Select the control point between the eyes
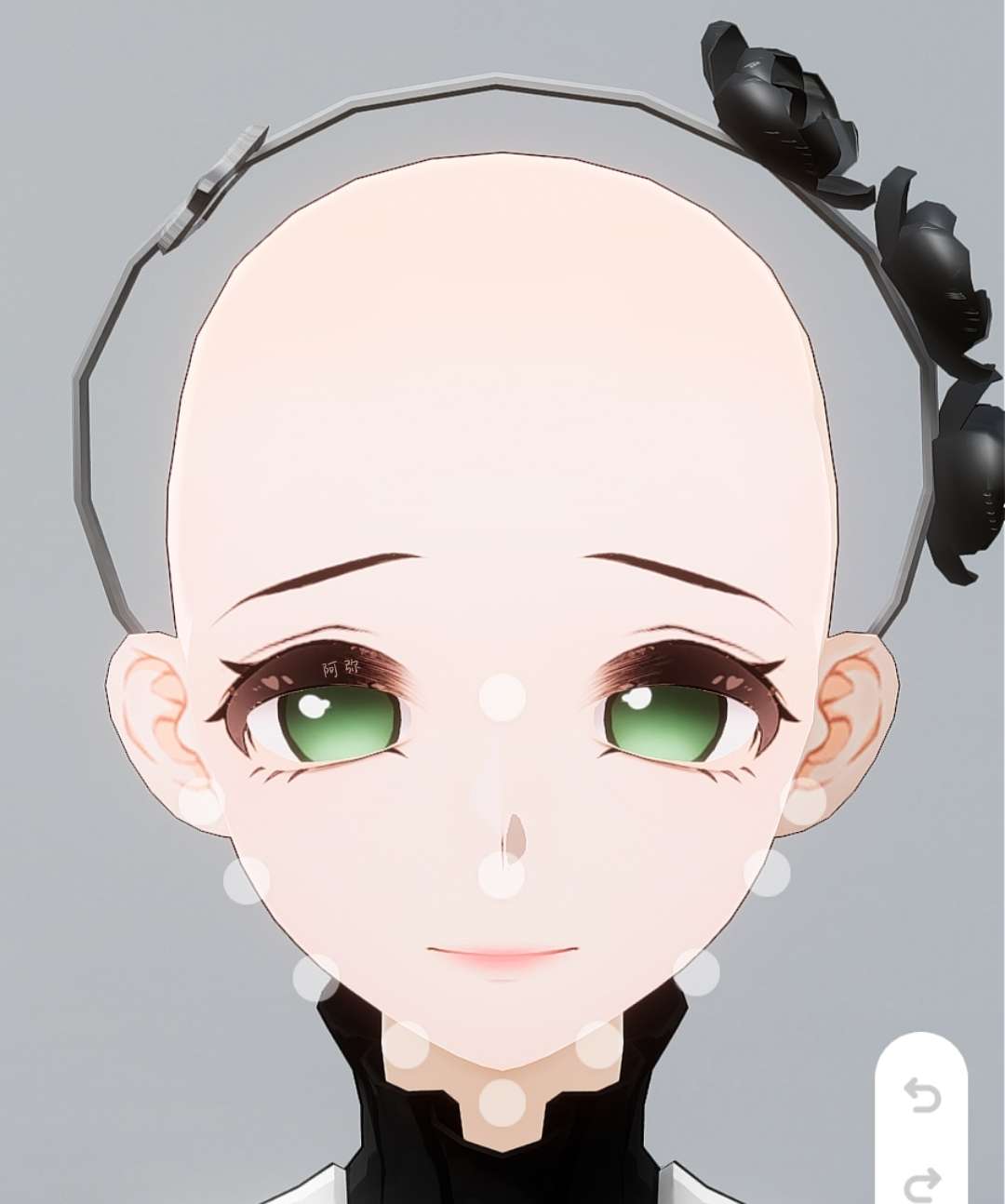Viewport: 1005px width, 1204px height. (502, 698)
